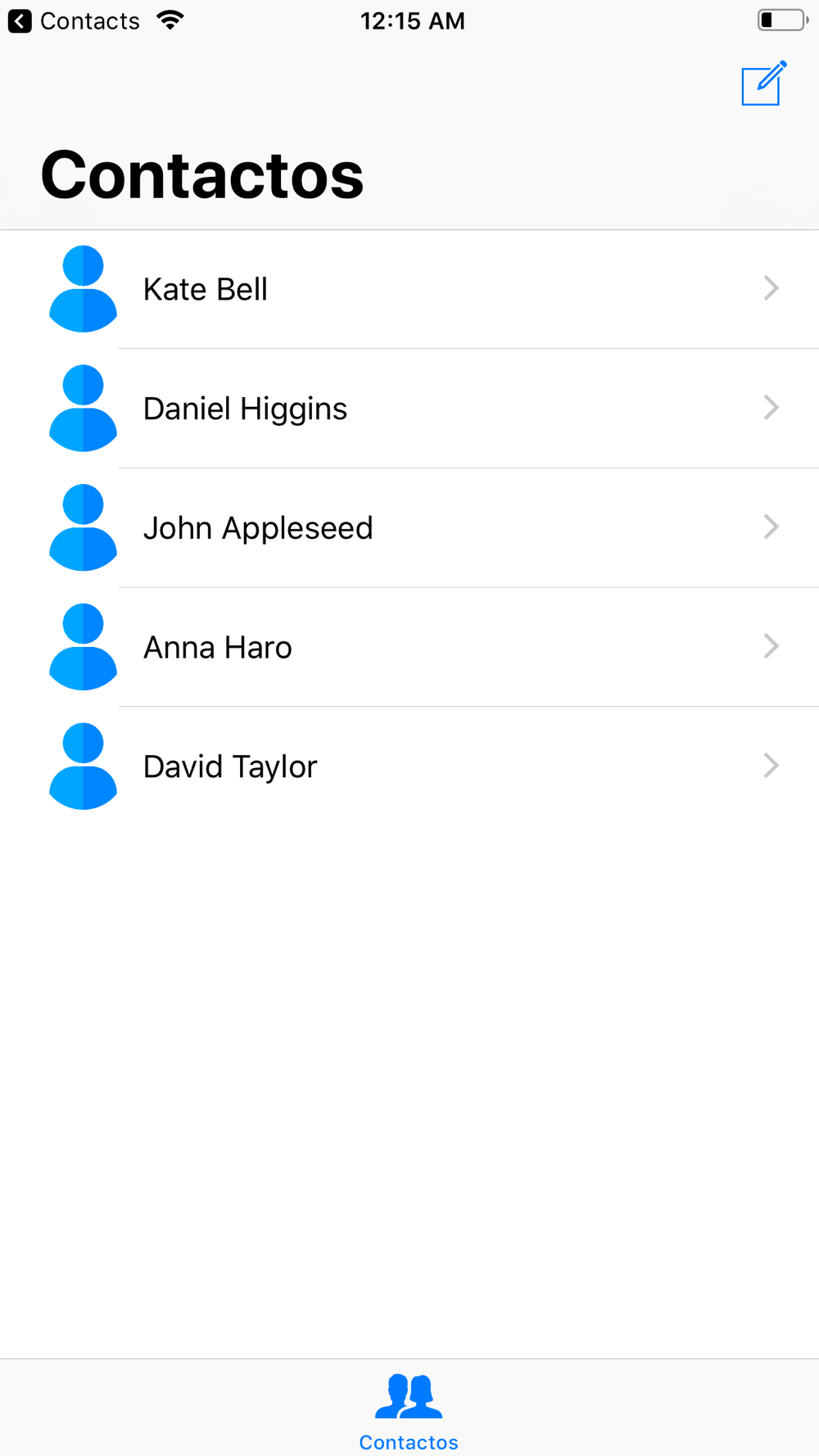This screenshot has width=819, height=1456.
Task: Tap the compose pencil icon
Action: coord(764,83)
